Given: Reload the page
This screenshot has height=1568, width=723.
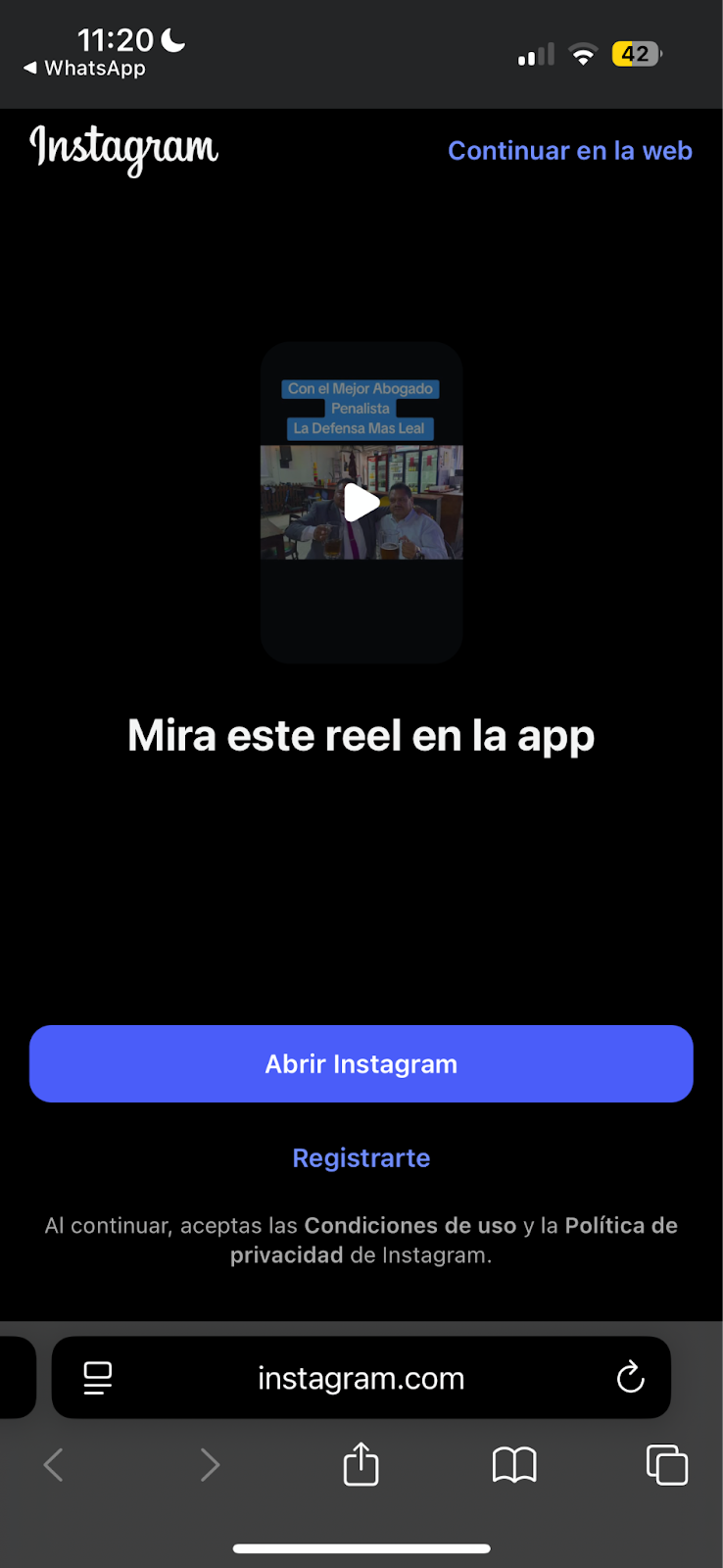Looking at the screenshot, I should click(x=630, y=1378).
